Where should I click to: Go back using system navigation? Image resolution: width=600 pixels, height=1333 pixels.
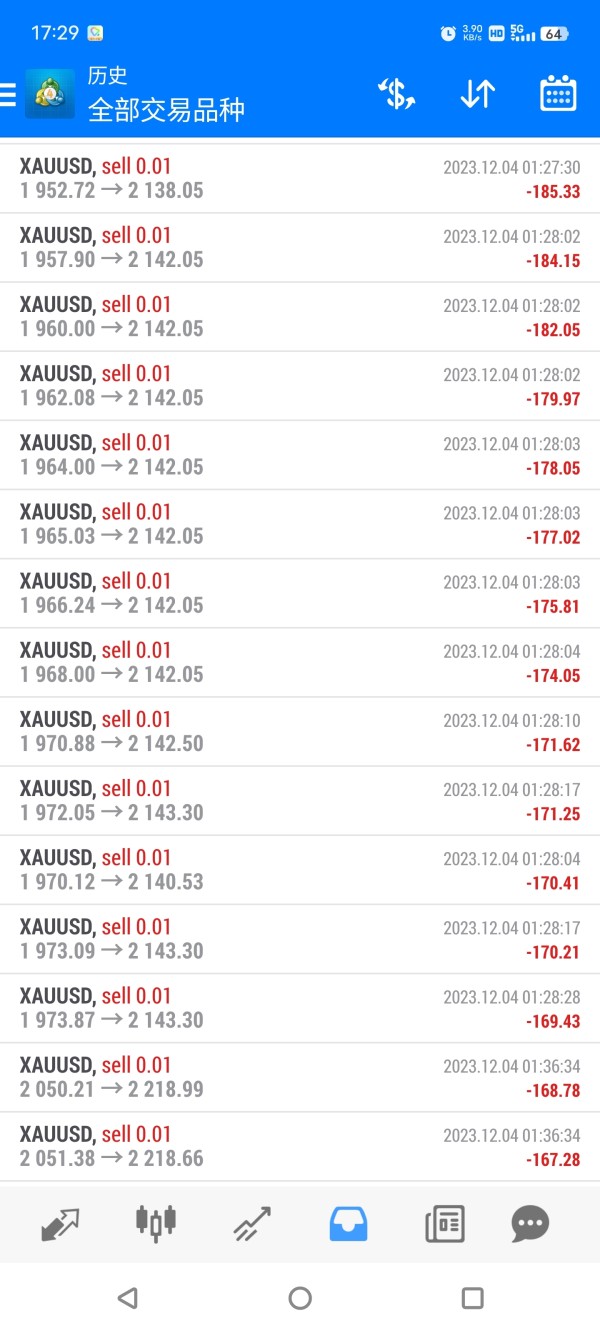tap(127, 1298)
